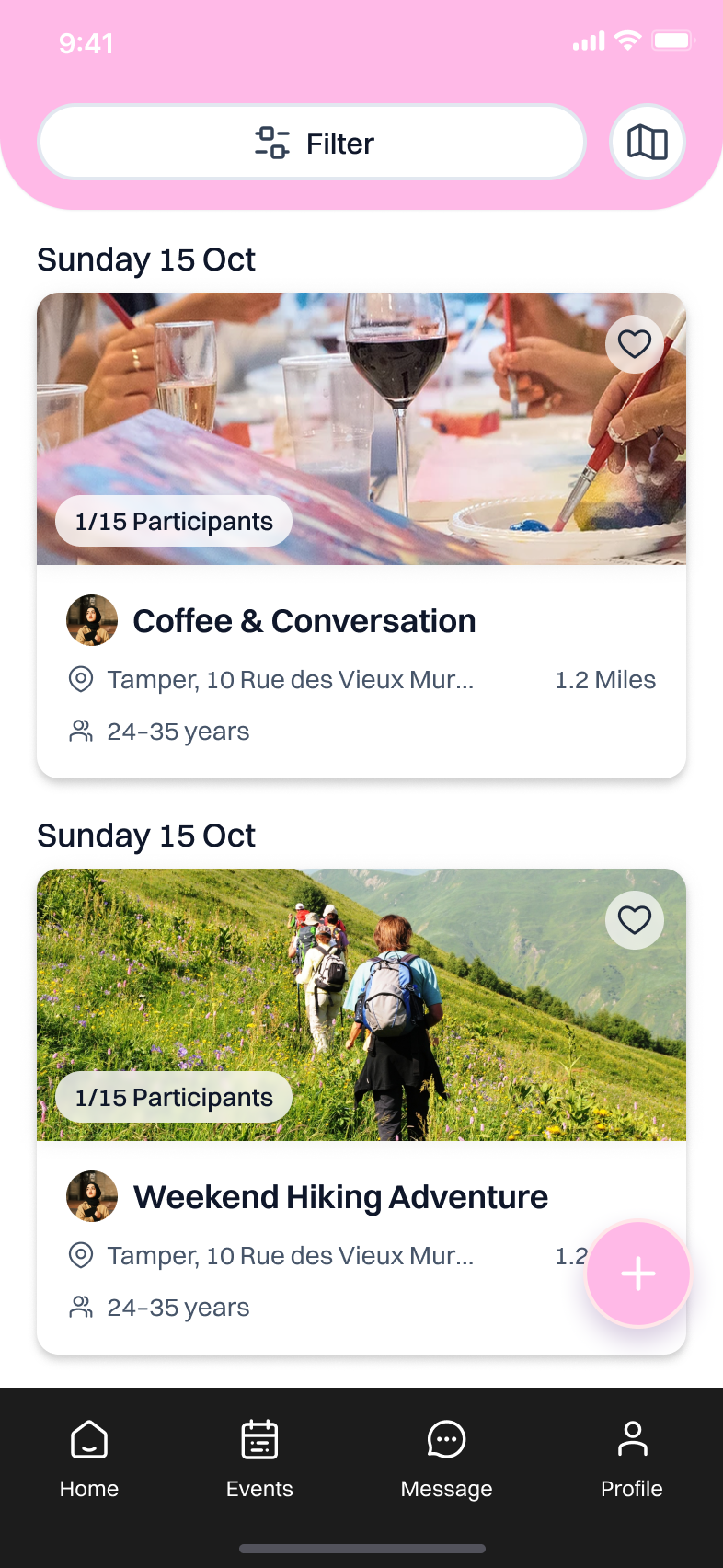This screenshot has height=1568, width=723.
Task: View the Weekend Hiking Adventure event
Action: 340,1197
